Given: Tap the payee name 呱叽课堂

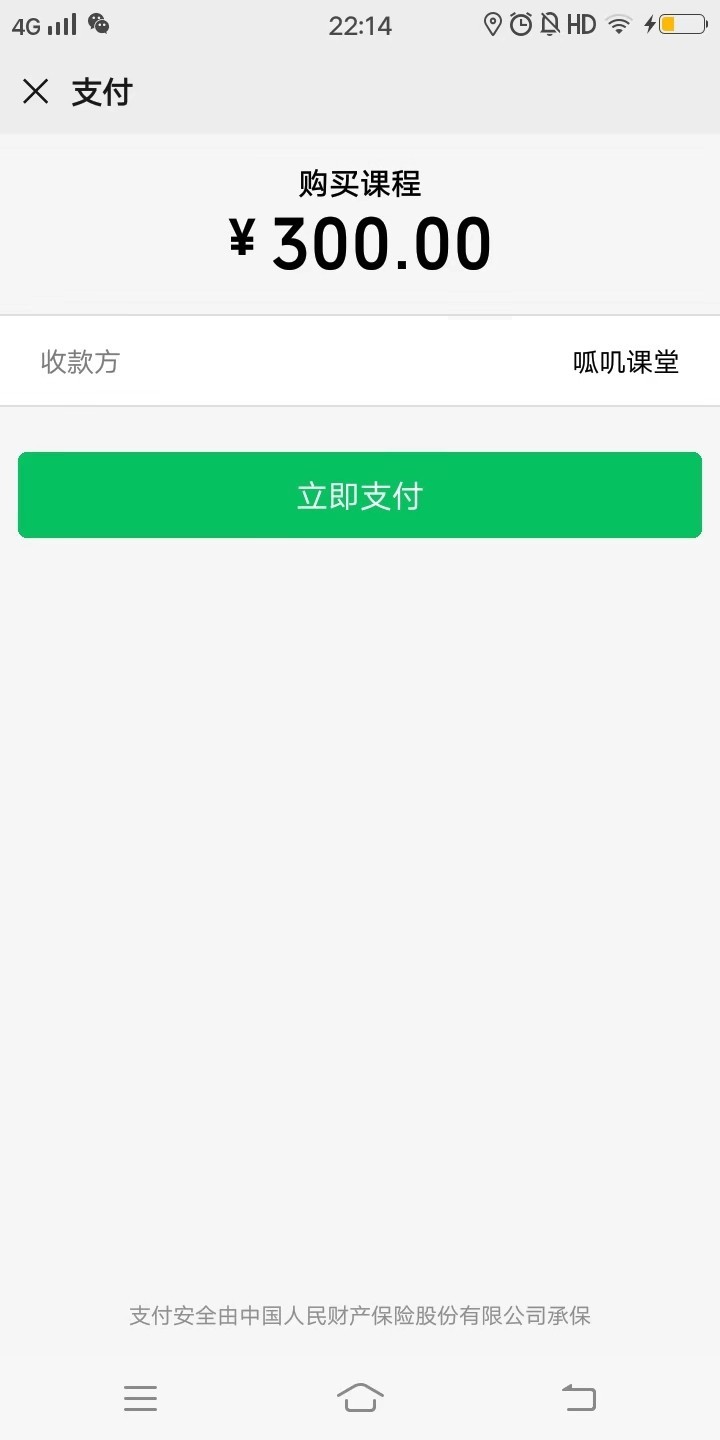Looking at the screenshot, I should pos(627,363).
